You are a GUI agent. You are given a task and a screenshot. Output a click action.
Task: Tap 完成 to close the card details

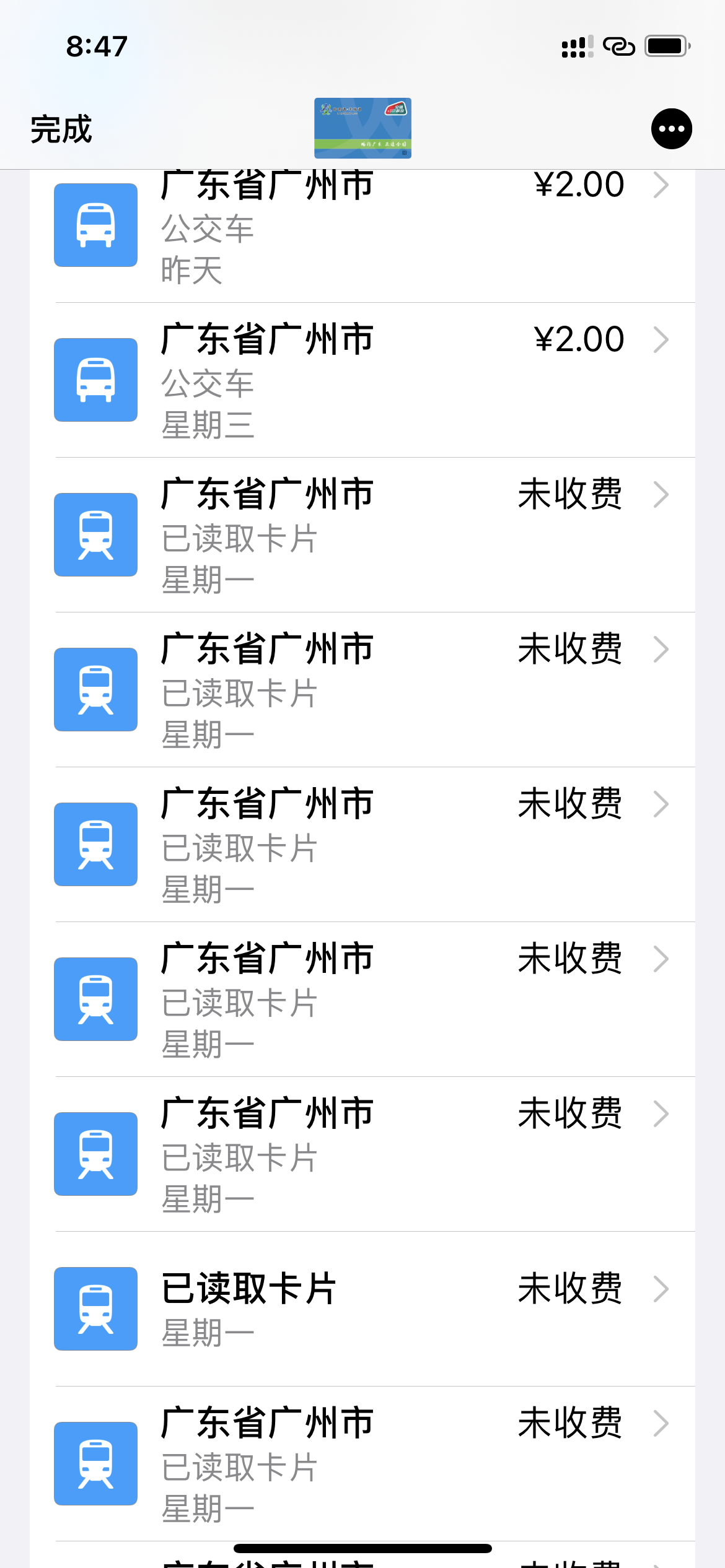pyautogui.click(x=61, y=129)
